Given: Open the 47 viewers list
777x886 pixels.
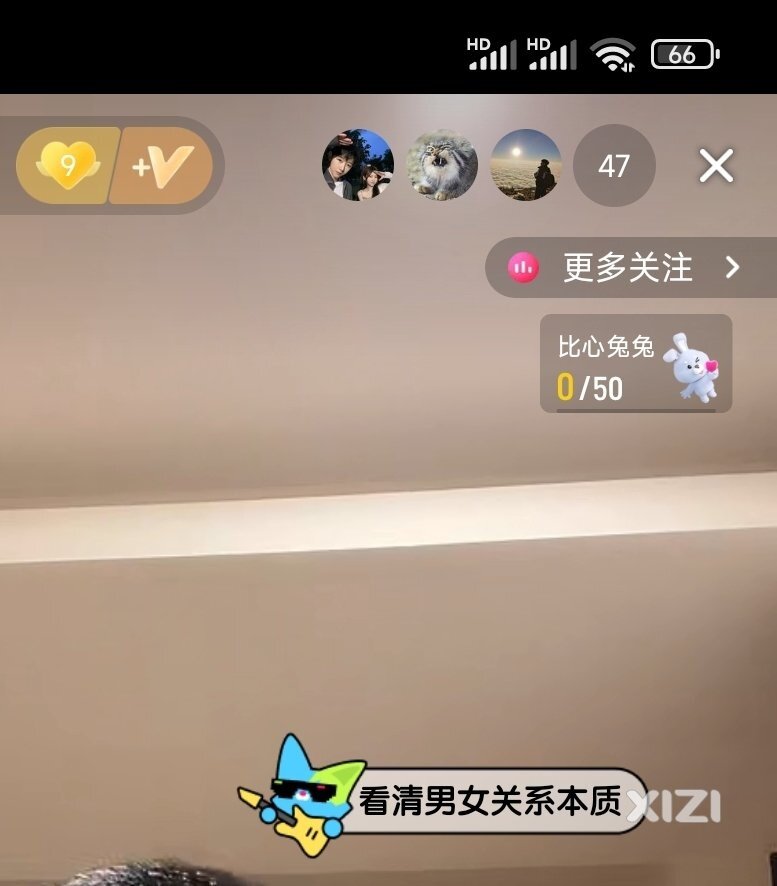Looking at the screenshot, I should [614, 166].
